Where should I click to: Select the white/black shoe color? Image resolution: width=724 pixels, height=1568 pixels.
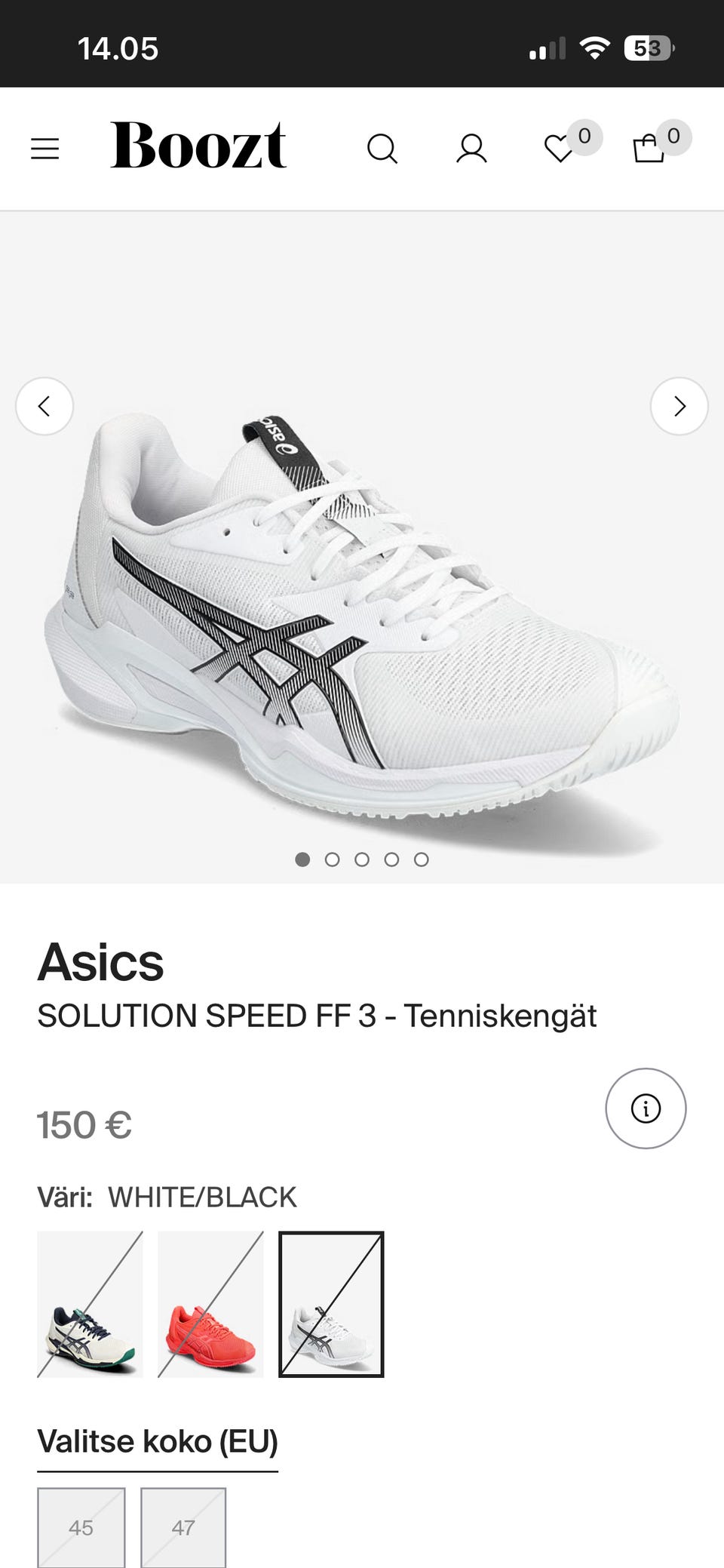coord(331,1304)
